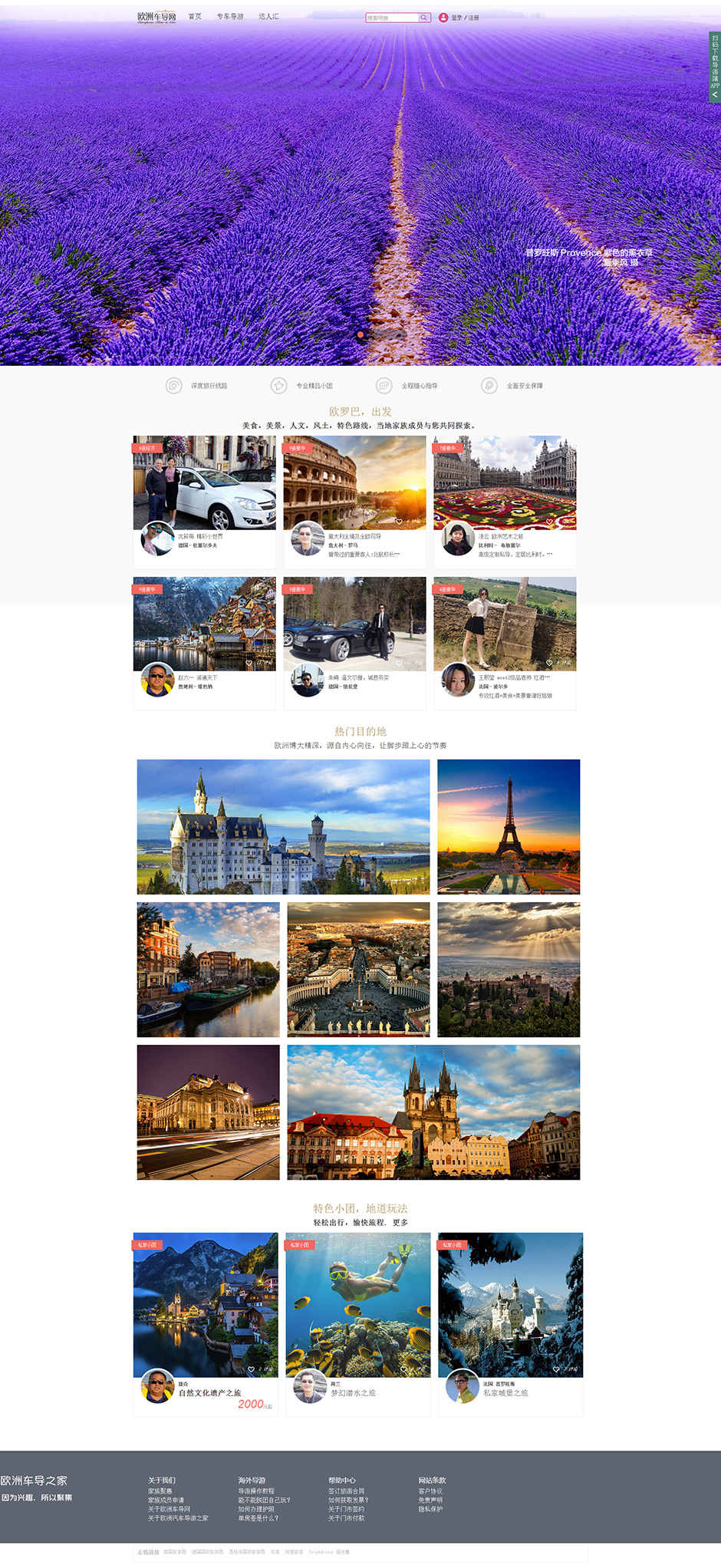Image resolution: width=721 pixels, height=1568 pixels.
Task: Open the Eiffel Tower destination tile
Action: (509, 826)
